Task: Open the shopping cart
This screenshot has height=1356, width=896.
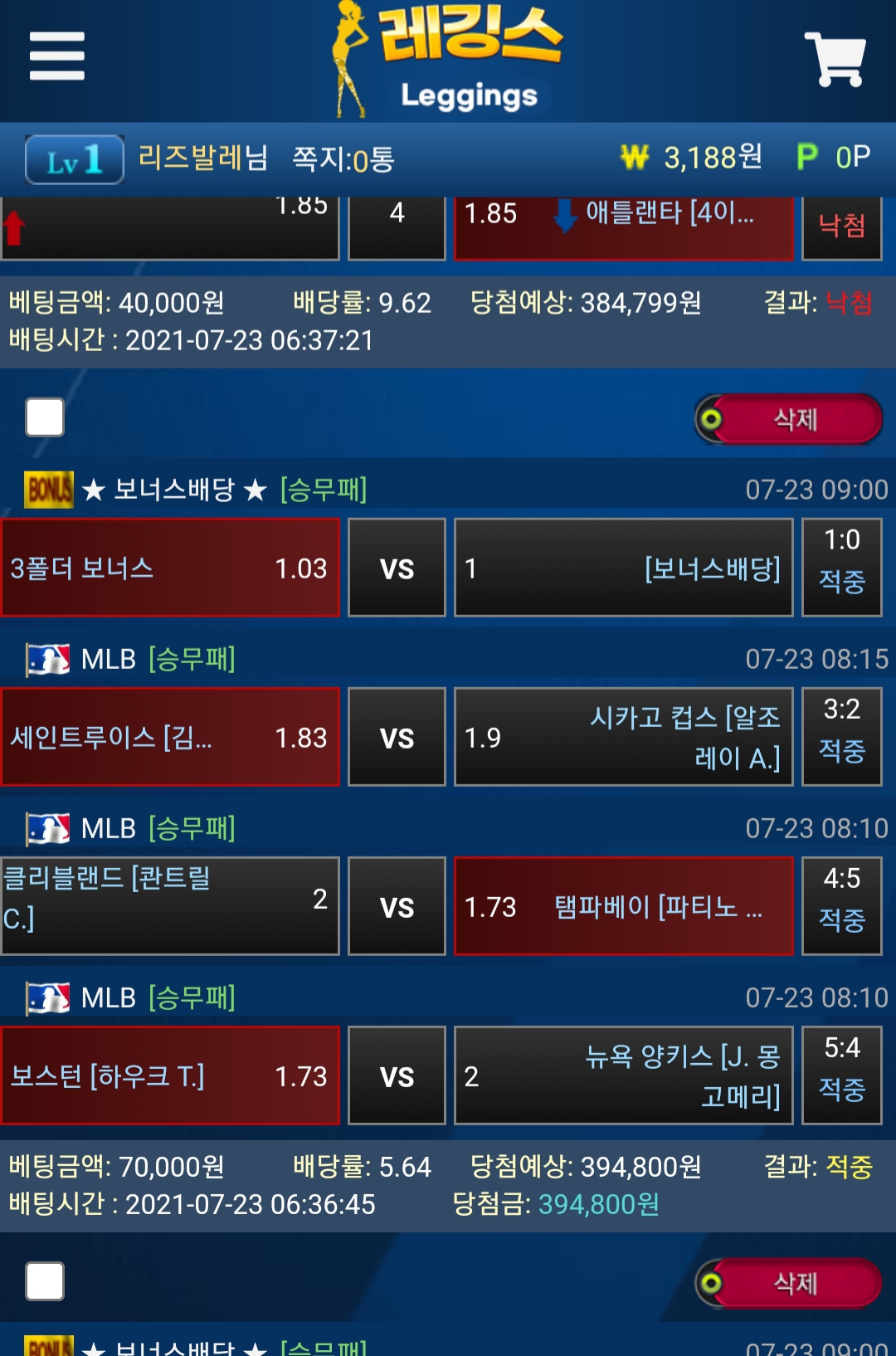Action: pos(834,58)
